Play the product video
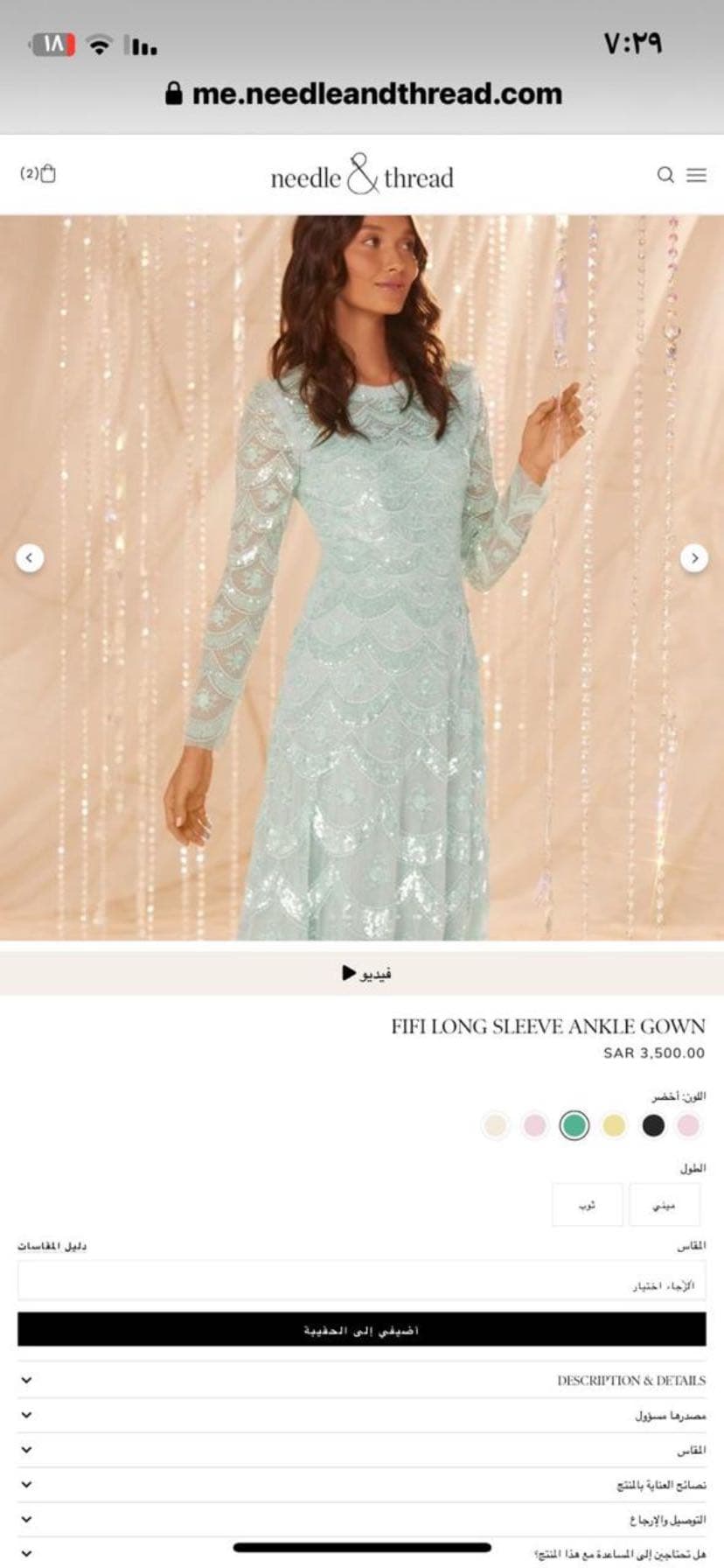 [366, 972]
